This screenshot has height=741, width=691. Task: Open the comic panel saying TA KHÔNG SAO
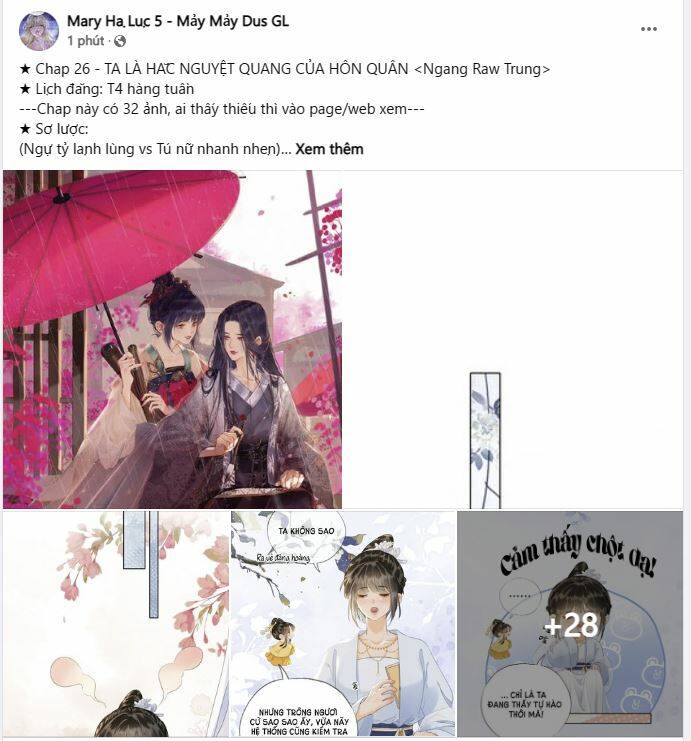point(342,624)
